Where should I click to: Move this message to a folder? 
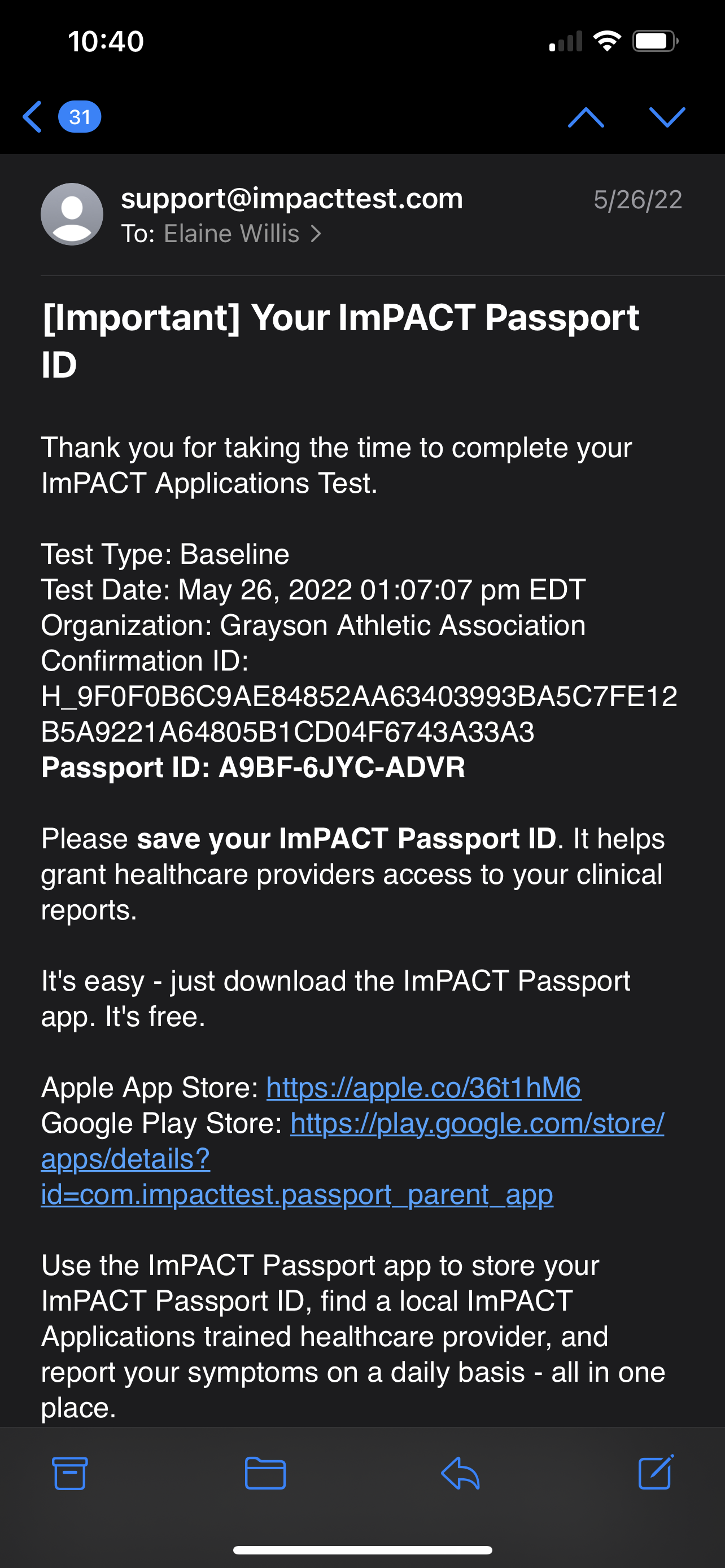pos(265,1473)
